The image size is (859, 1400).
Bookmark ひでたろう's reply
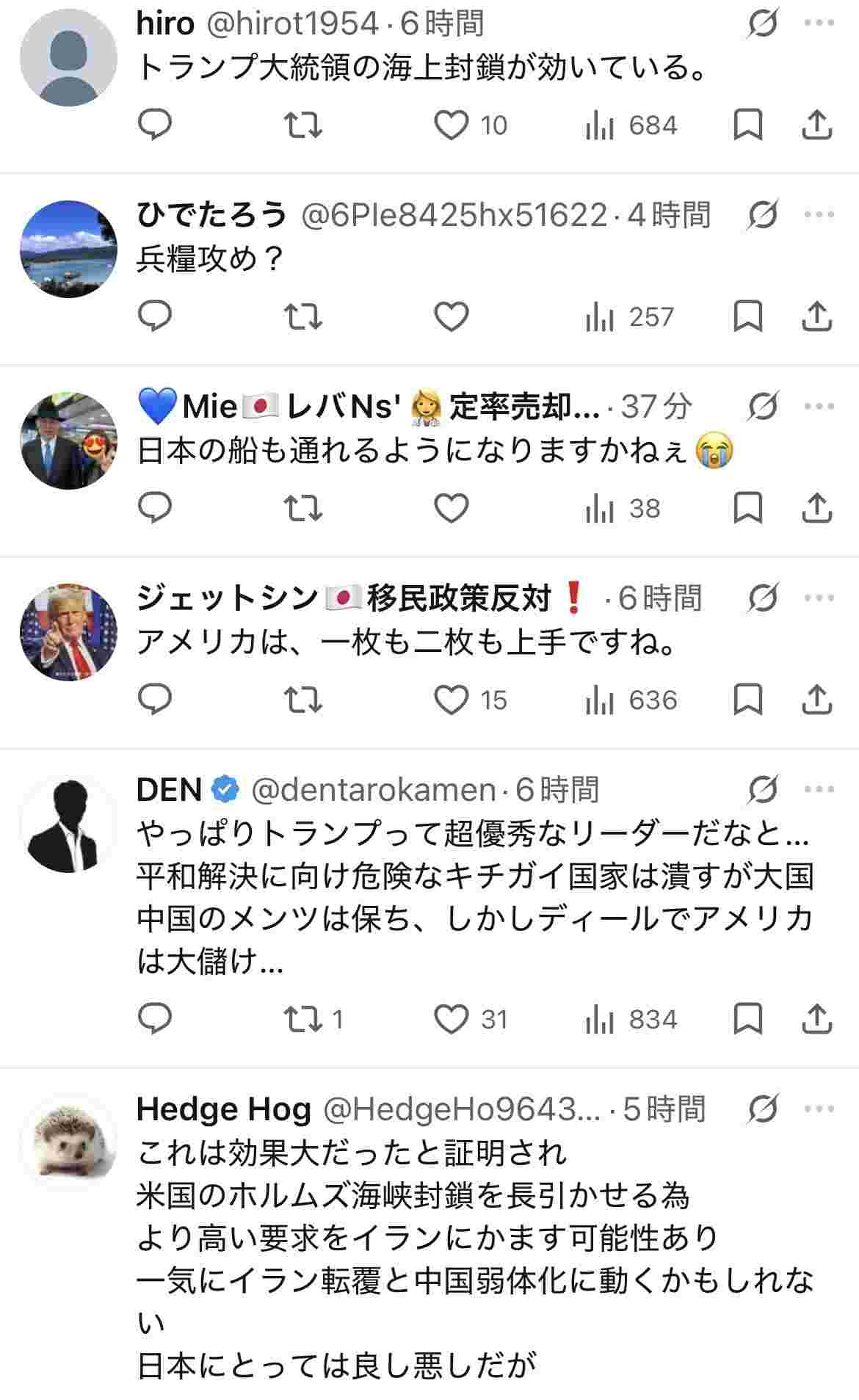[747, 317]
